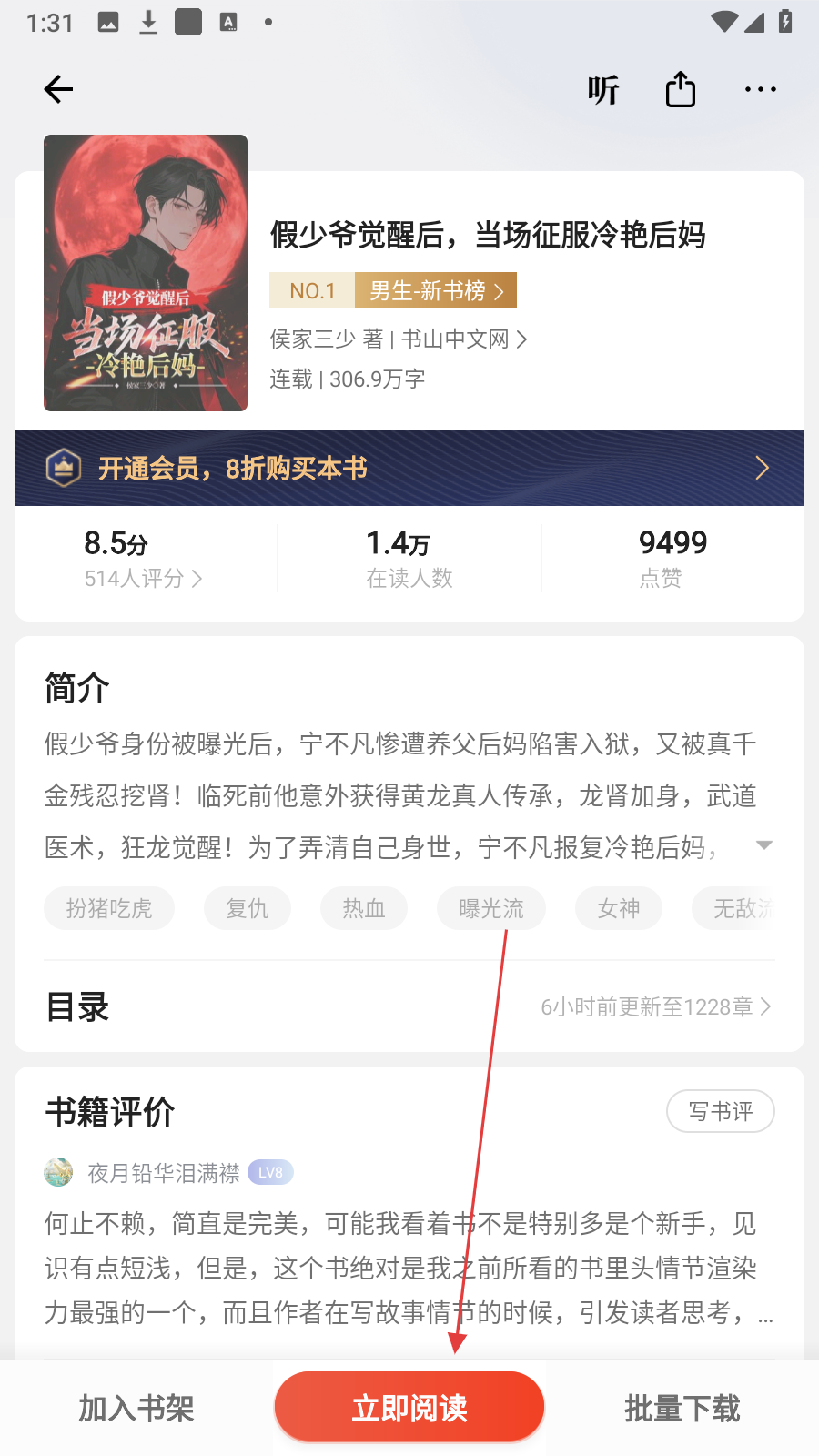Select the 曝光流 tag
Screen dimensions: 819x1456
(x=491, y=908)
